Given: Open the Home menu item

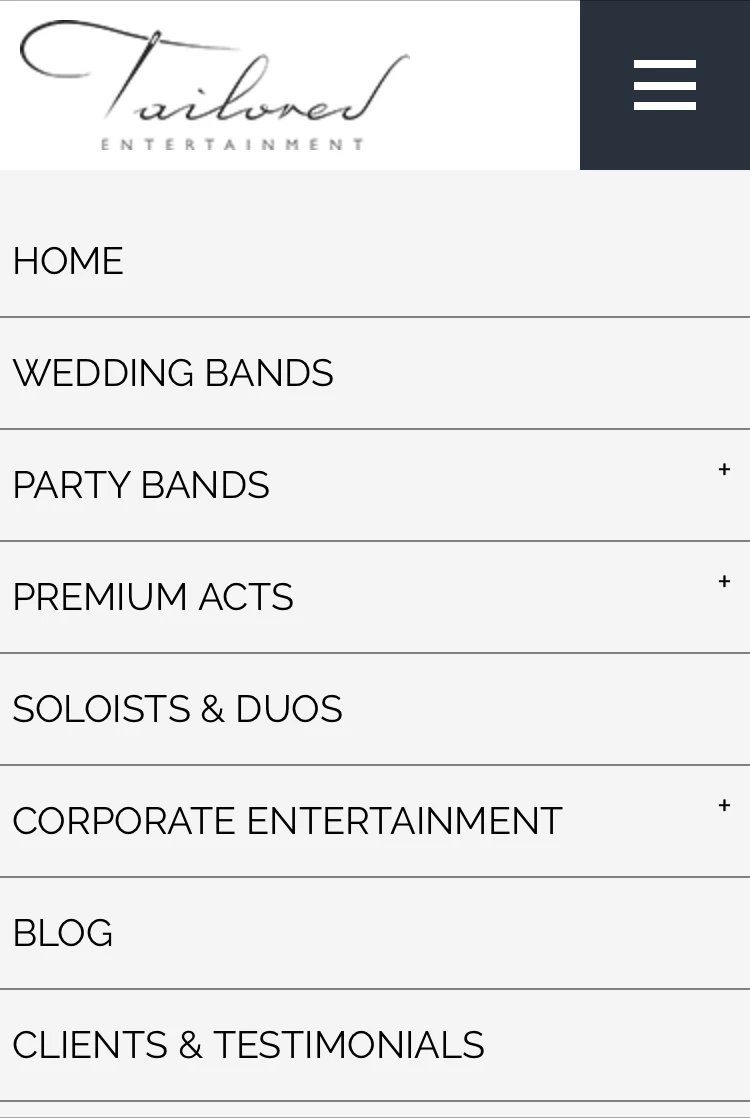Looking at the screenshot, I should click(68, 261).
